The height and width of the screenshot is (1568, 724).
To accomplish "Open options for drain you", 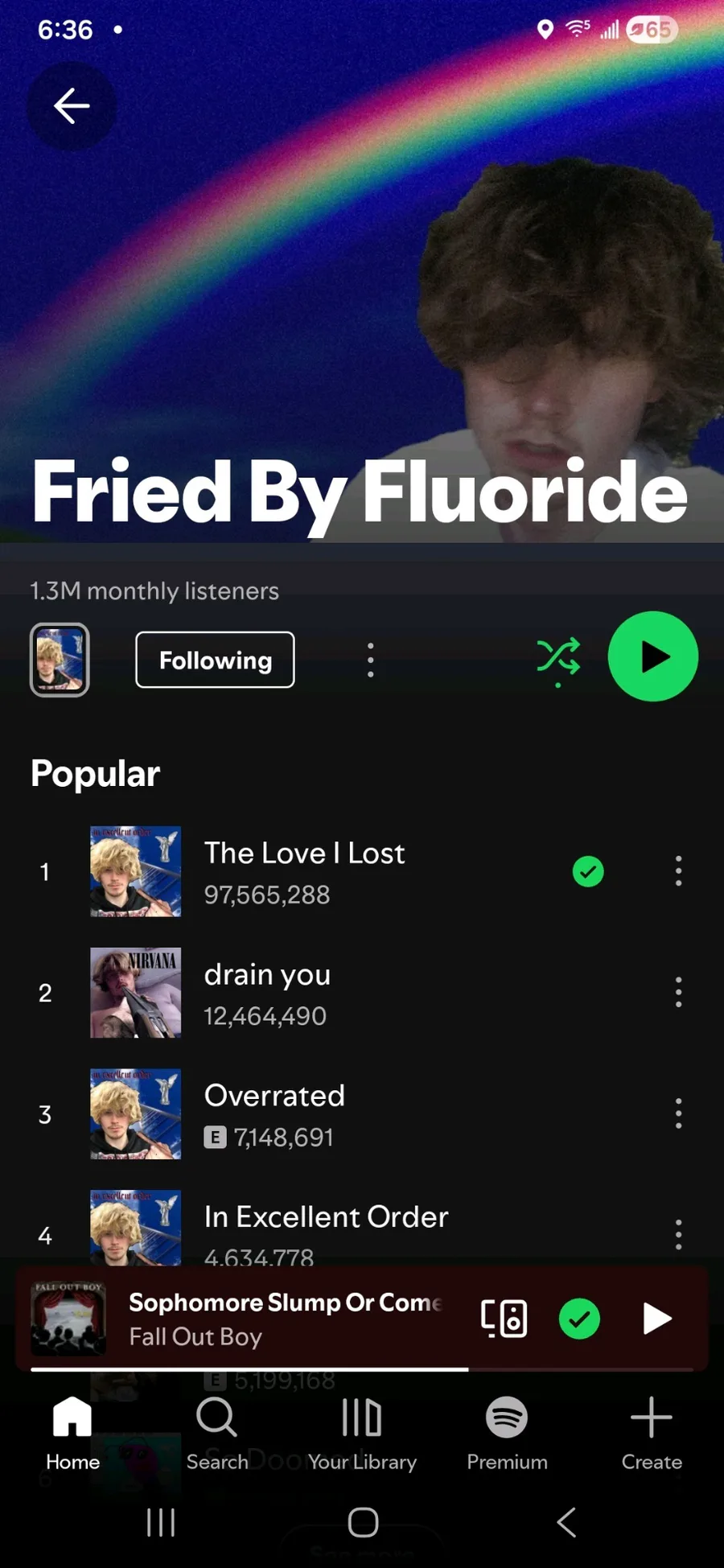I will coord(678,993).
